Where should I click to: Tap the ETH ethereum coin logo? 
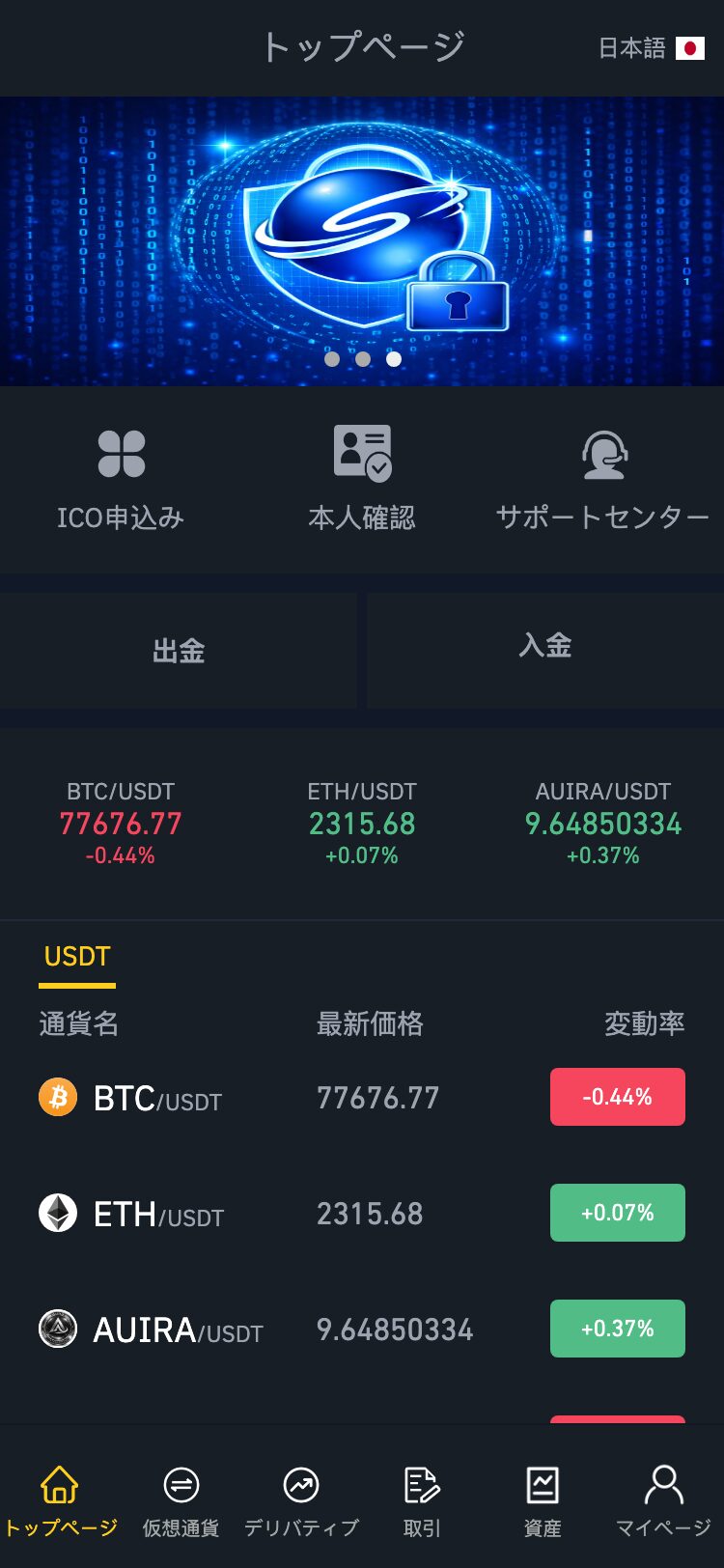59,1212
